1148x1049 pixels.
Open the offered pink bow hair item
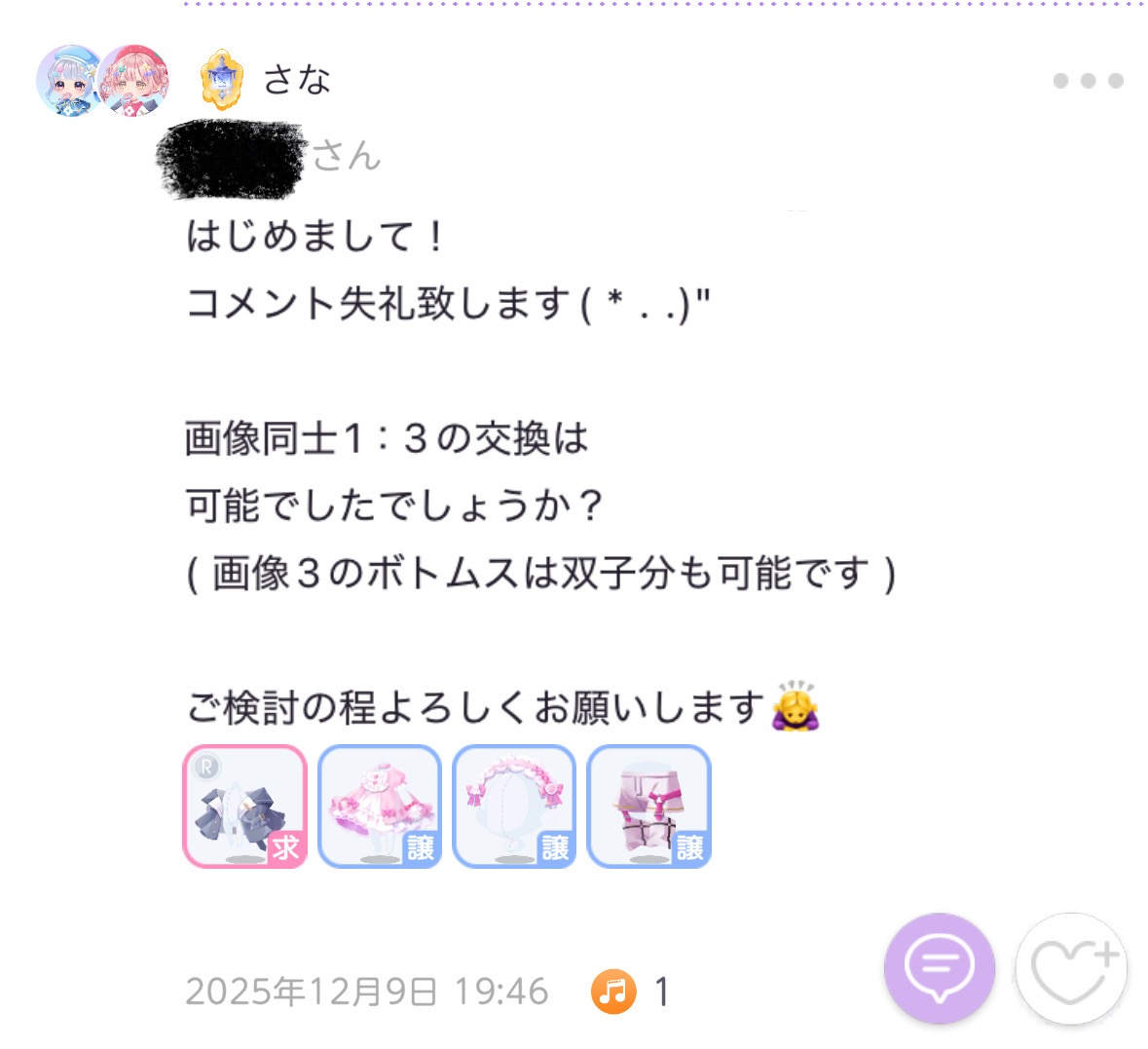point(514,806)
